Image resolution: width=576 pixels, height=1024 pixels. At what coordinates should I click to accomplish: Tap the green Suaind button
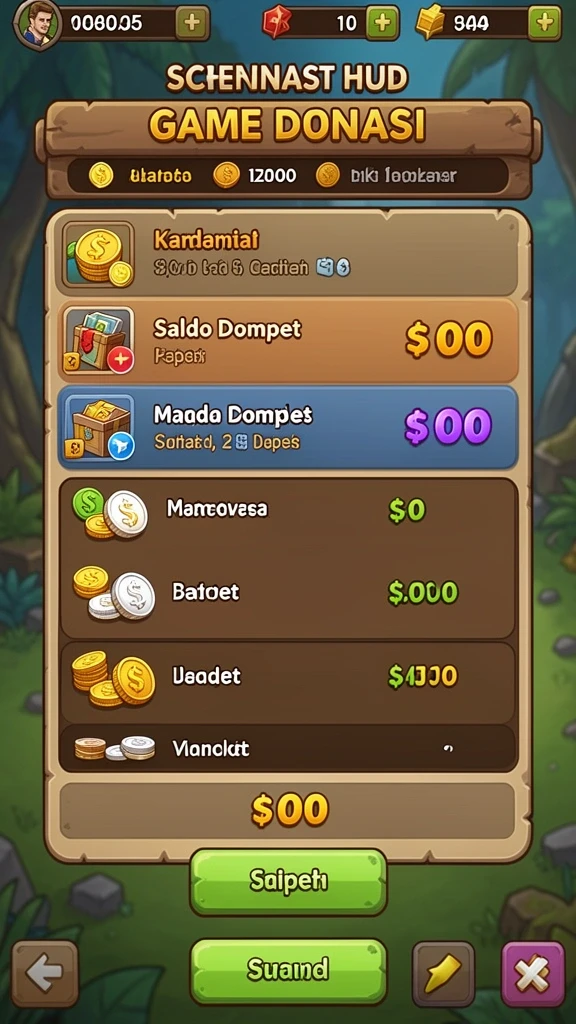288,971
